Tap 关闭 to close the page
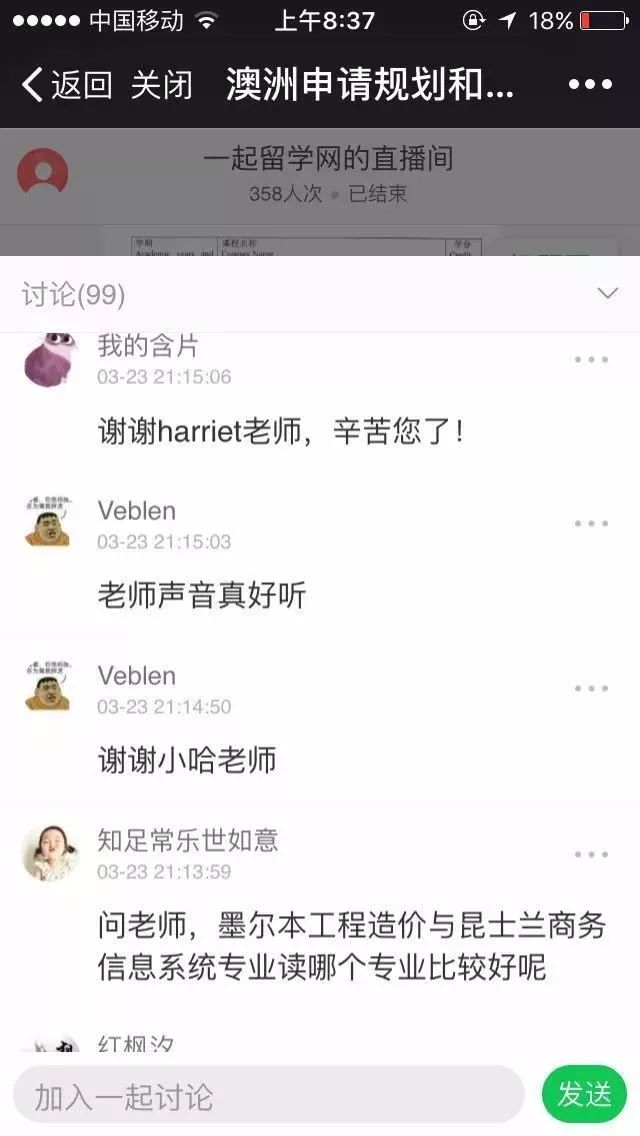 pos(161,85)
